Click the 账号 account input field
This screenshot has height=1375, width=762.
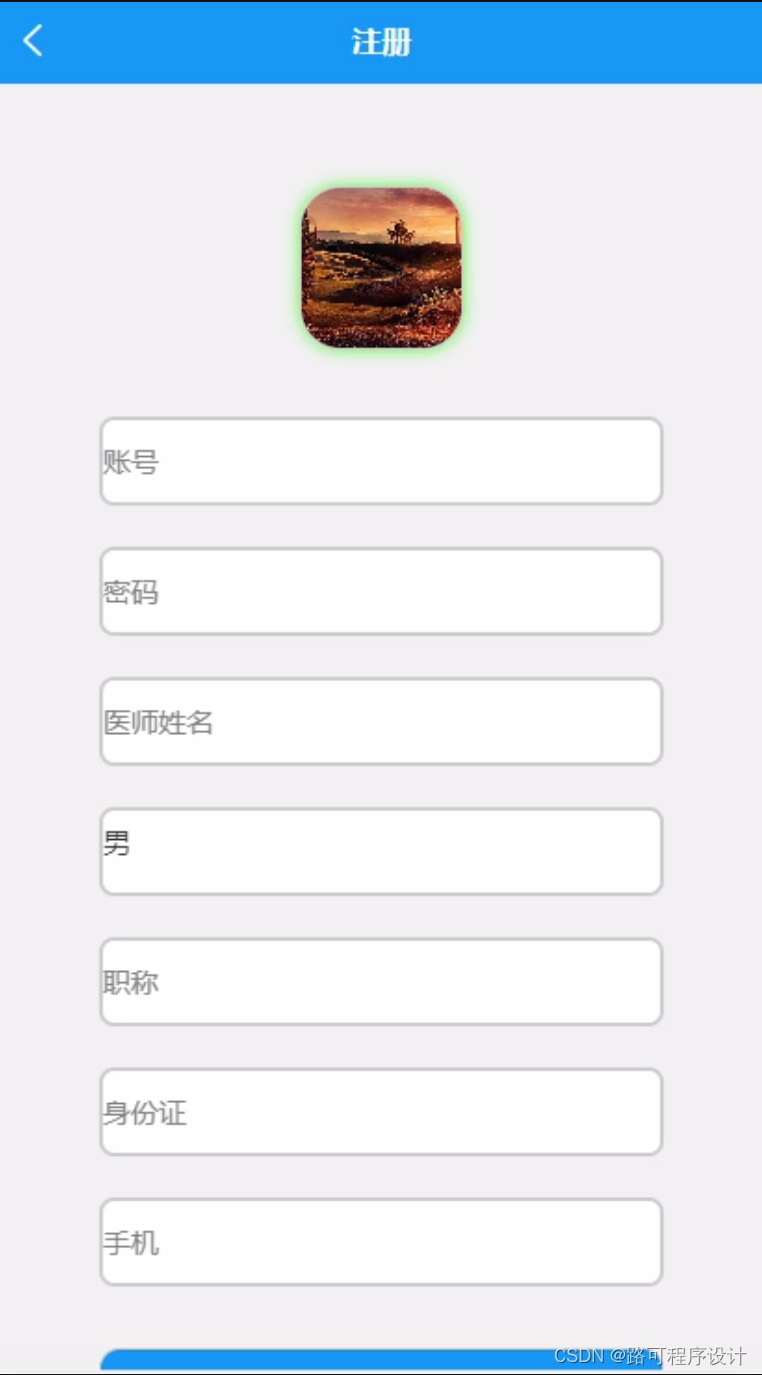click(x=381, y=461)
